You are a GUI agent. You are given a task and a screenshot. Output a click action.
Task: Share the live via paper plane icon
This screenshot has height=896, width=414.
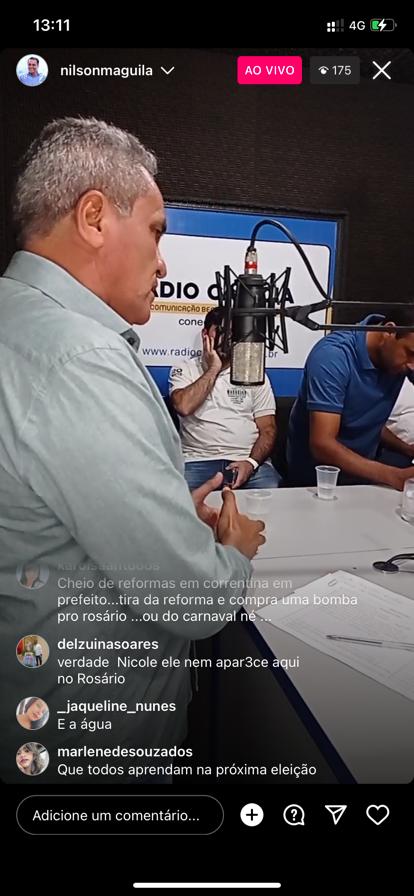click(x=336, y=815)
